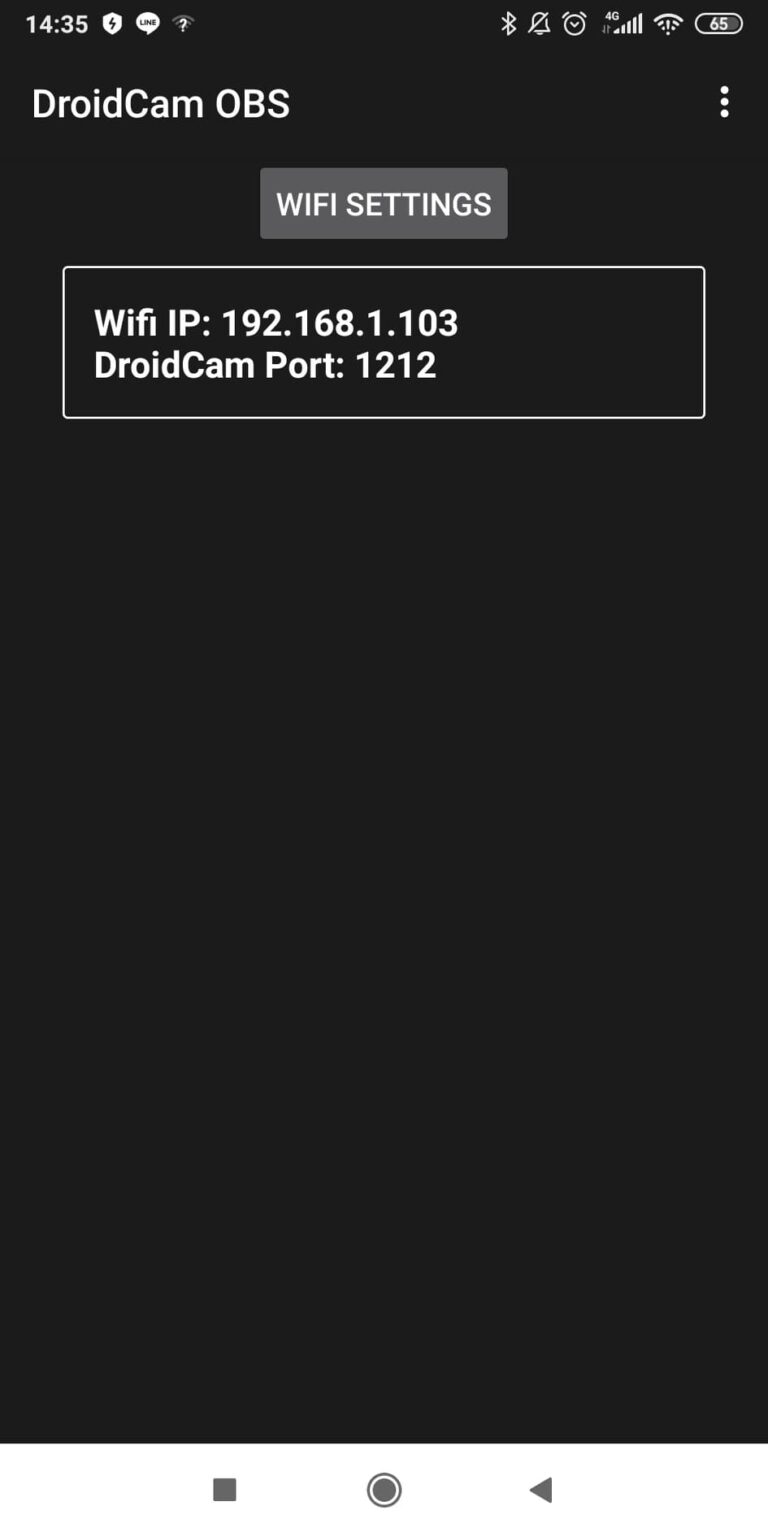768x1536 pixels.
Task: Open WIFI SETTINGS
Action: tap(383, 203)
